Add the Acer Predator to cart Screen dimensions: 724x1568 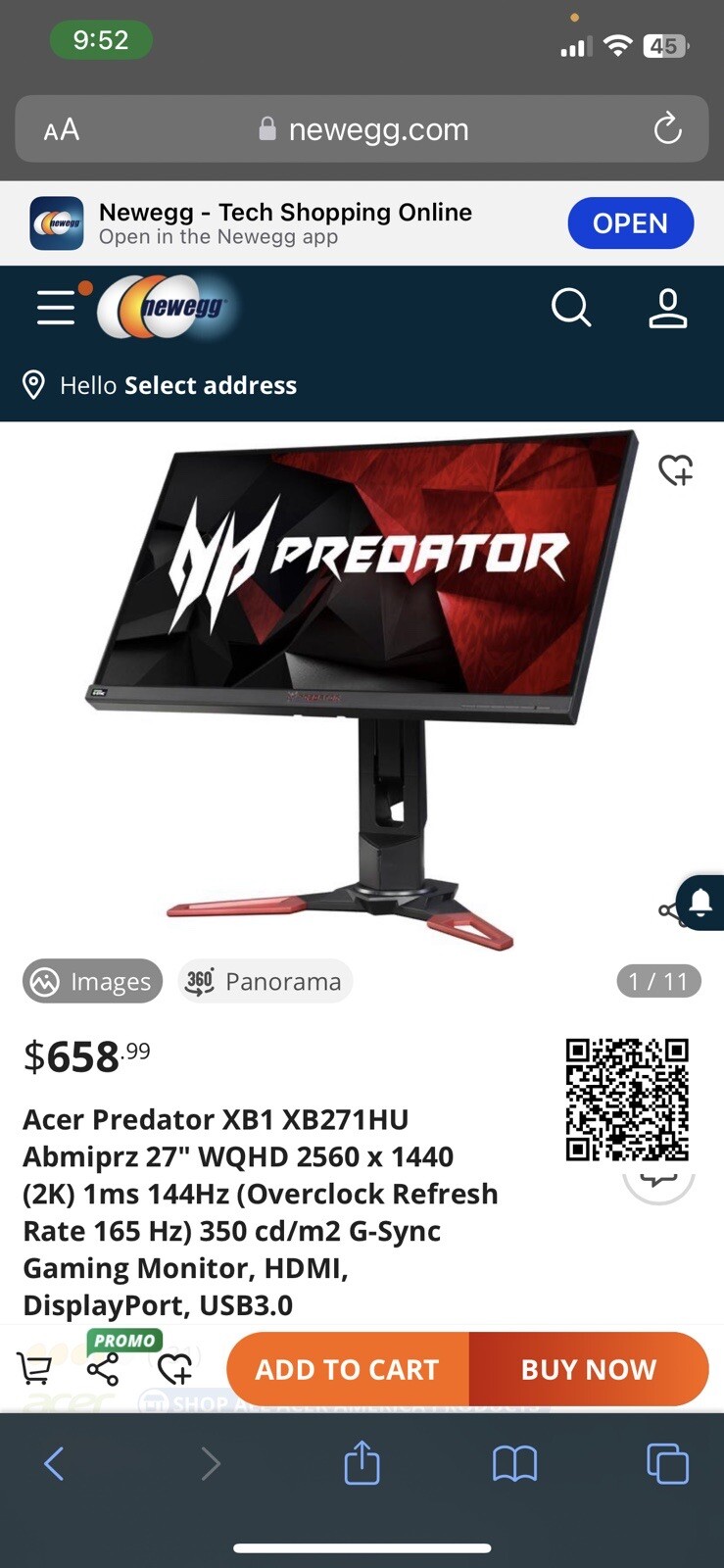pos(348,1369)
